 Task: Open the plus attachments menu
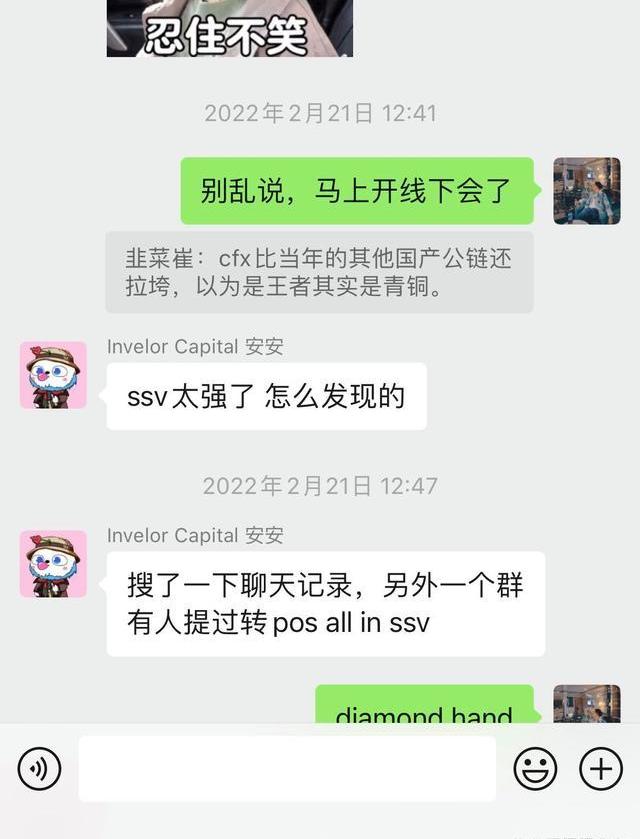tap(600, 769)
